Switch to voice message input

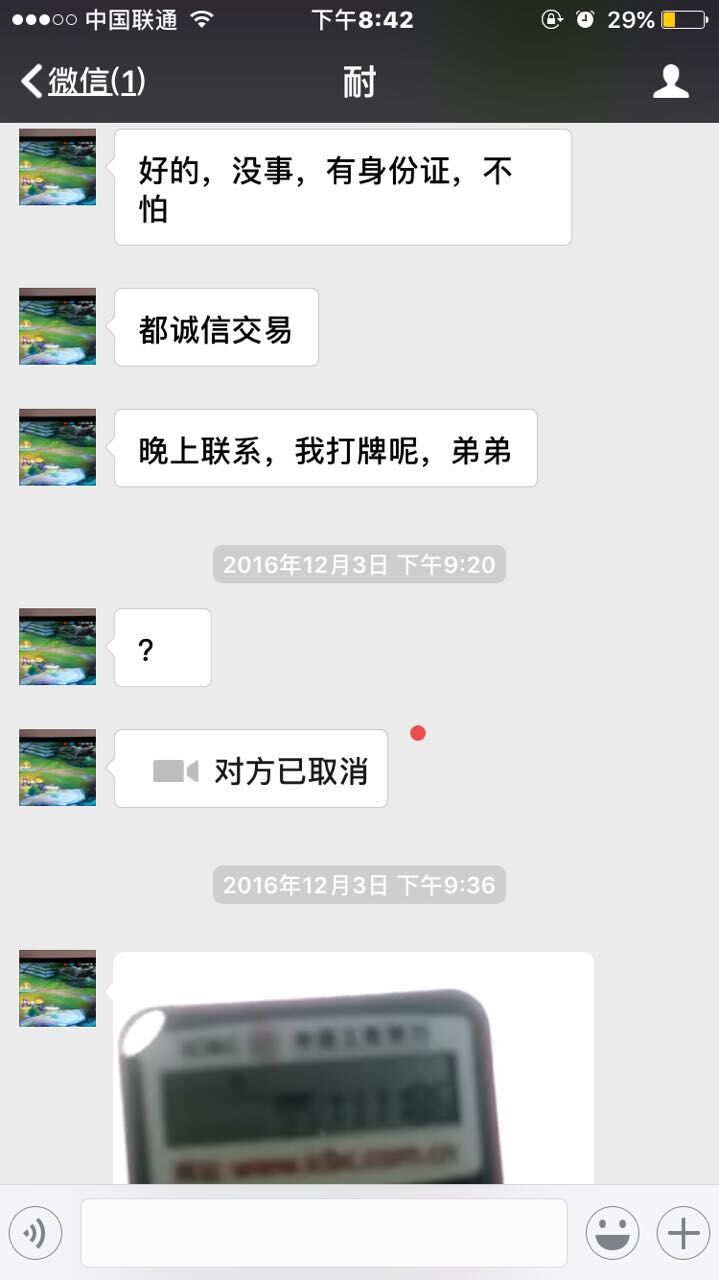point(35,1233)
